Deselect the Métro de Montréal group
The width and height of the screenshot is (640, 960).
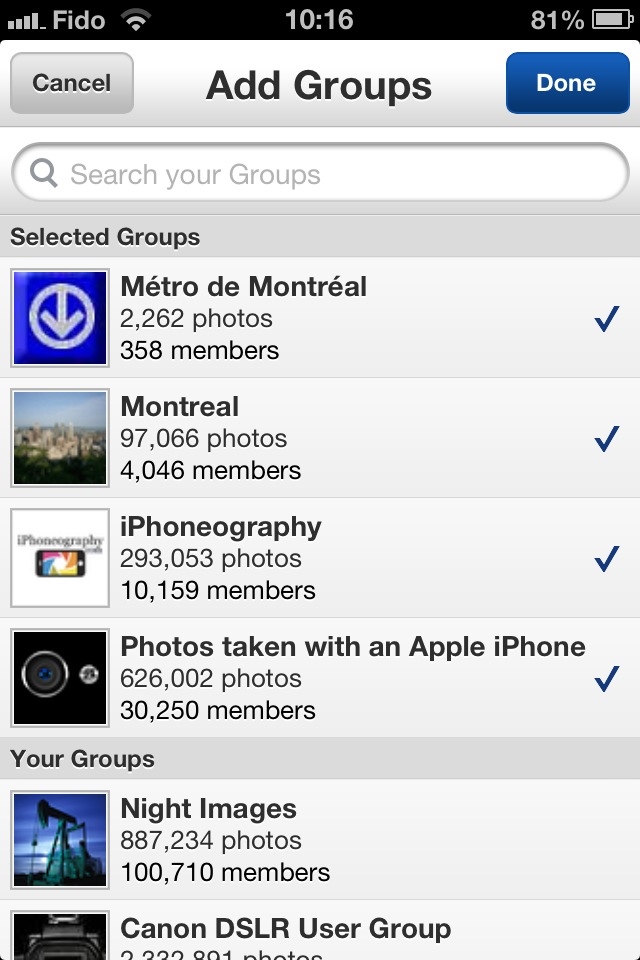[320, 318]
